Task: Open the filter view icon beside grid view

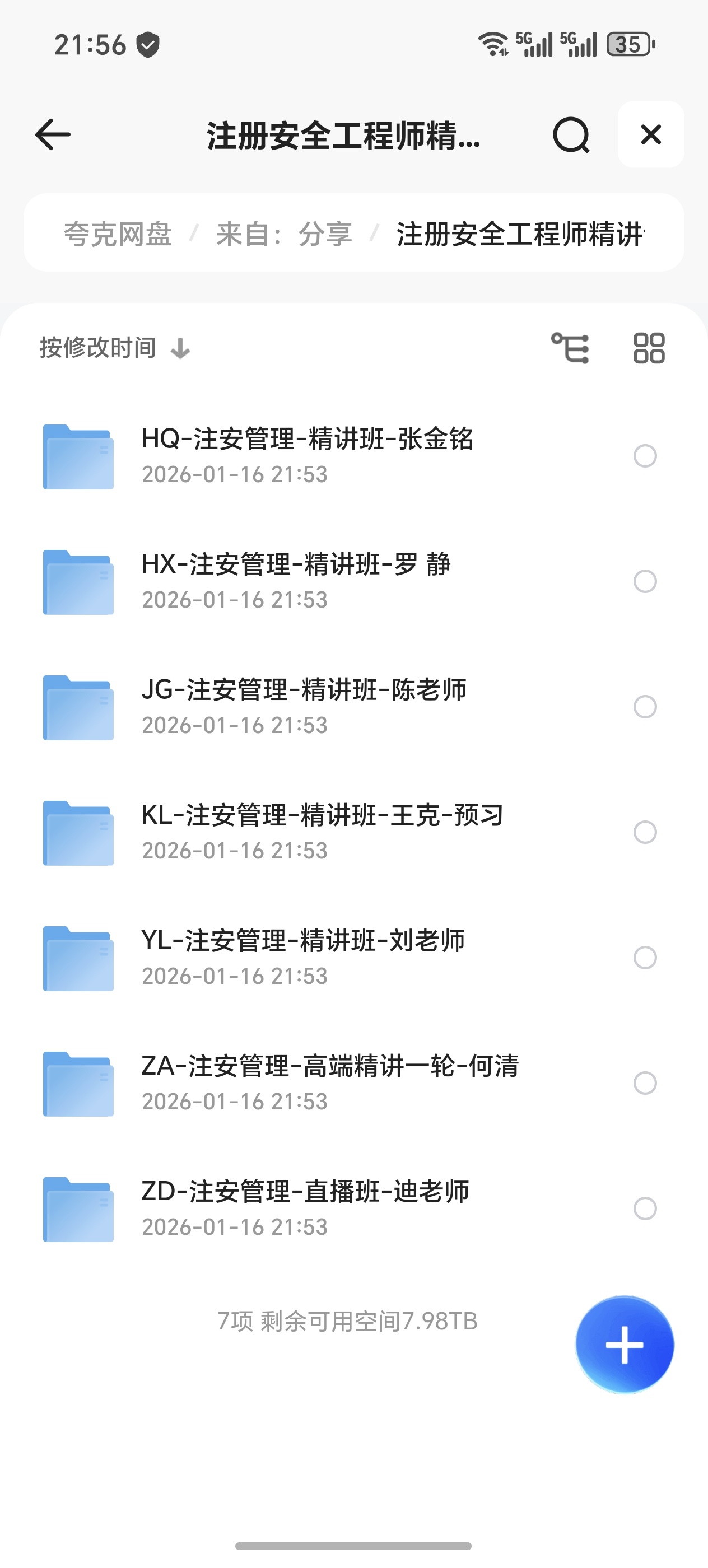Action: pyautogui.click(x=571, y=348)
